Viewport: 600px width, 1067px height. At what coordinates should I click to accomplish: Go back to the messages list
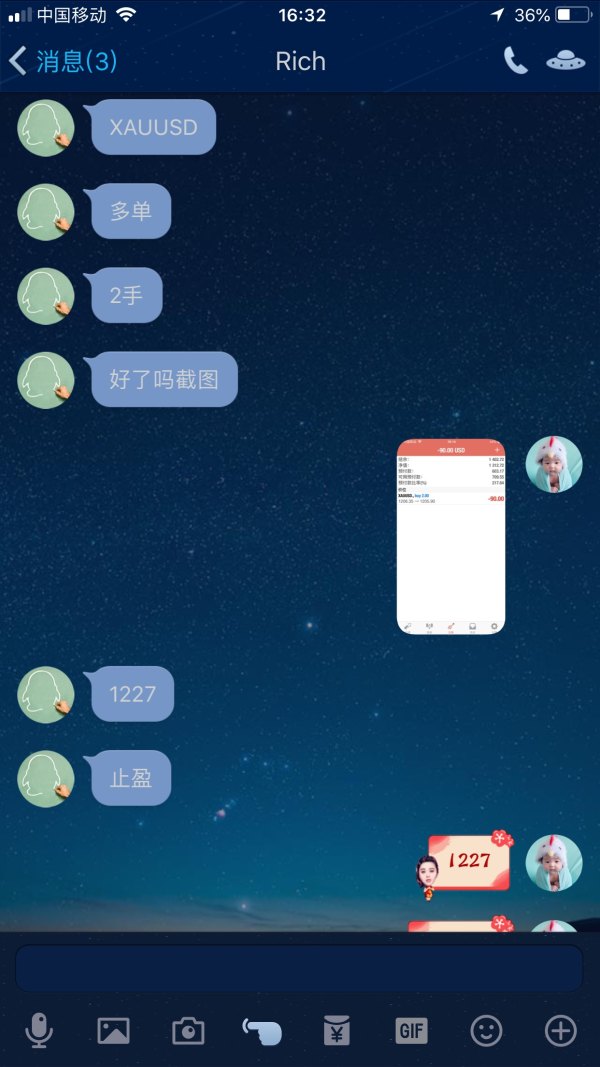62,61
